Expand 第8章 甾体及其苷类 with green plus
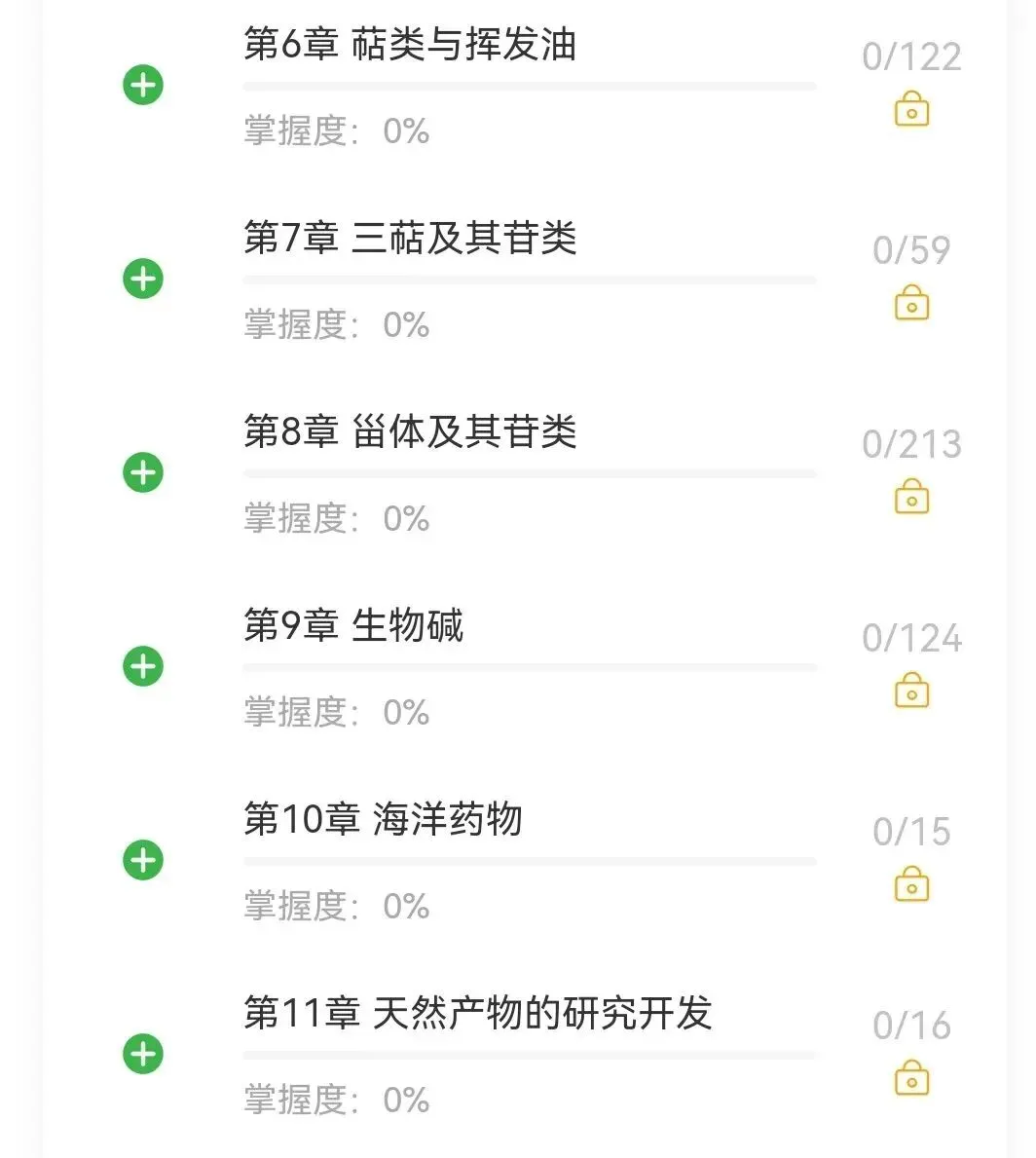The image size is (1036, 1158). click(143, 473)
